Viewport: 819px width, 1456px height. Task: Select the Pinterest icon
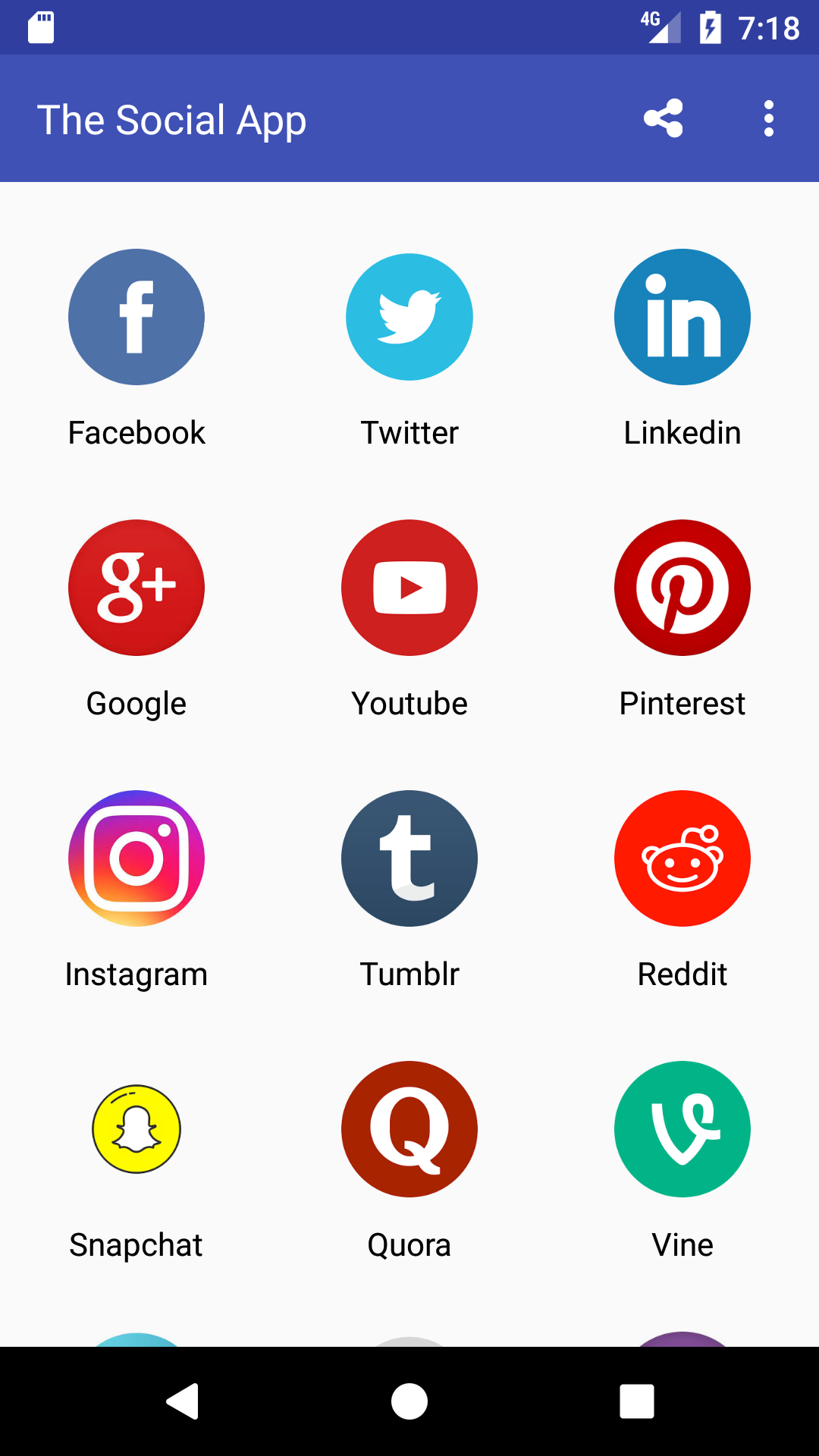[x=682, y=588]
